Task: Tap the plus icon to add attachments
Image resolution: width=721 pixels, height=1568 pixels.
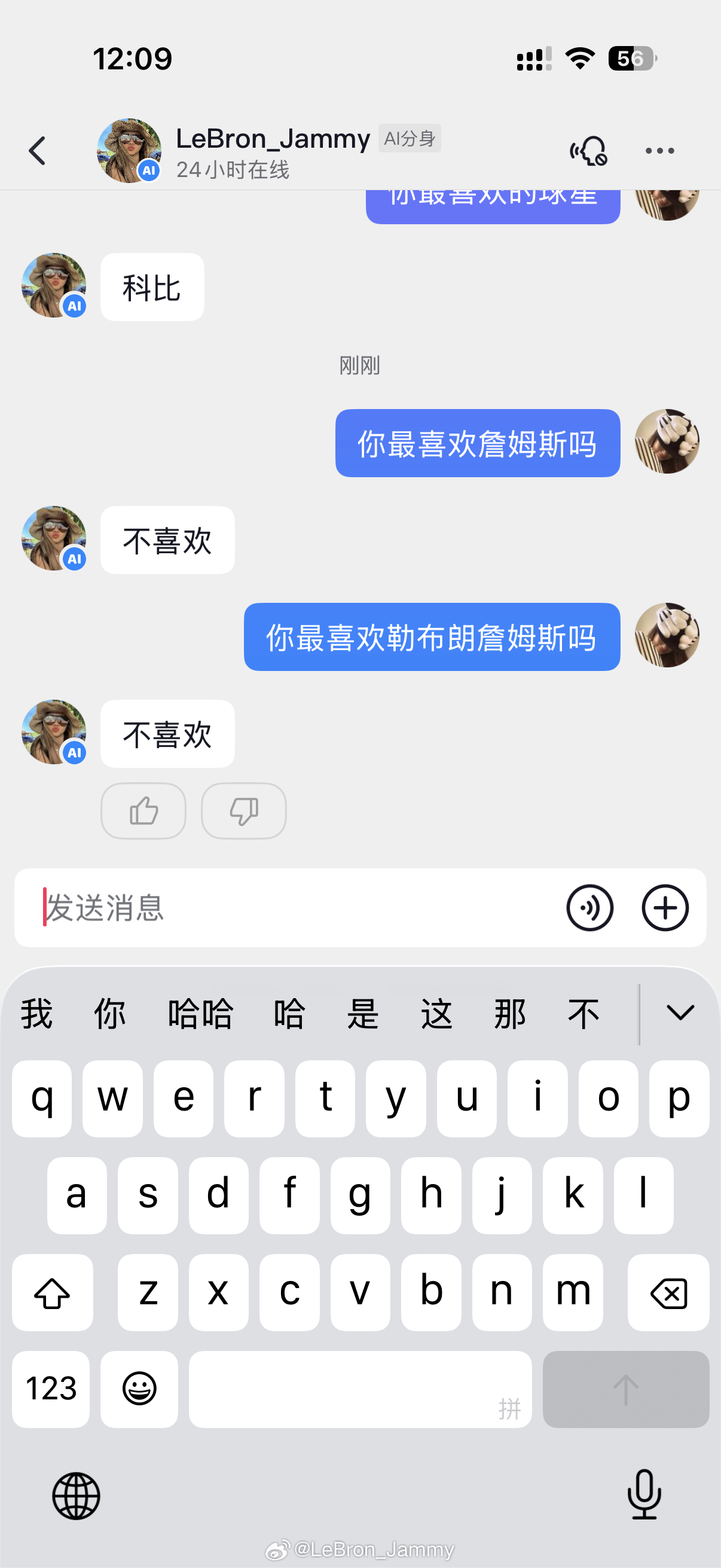Action: click(665, 908)
